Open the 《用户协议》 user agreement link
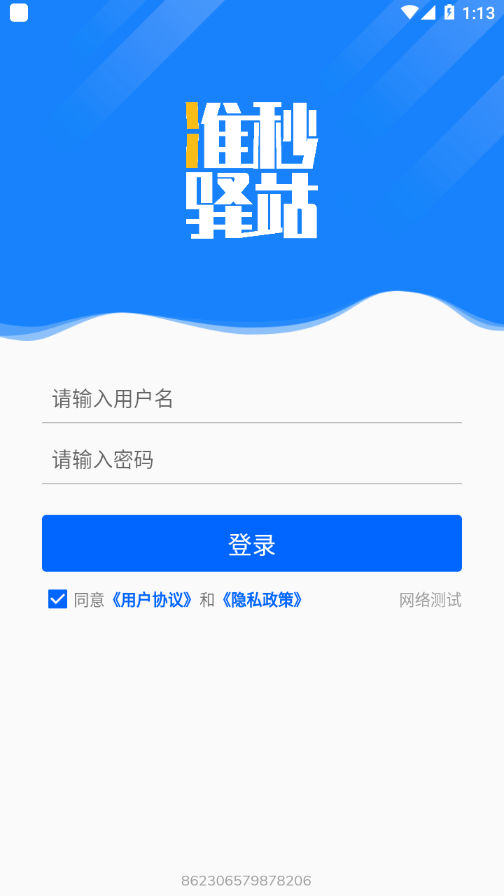 click(151, 600)
